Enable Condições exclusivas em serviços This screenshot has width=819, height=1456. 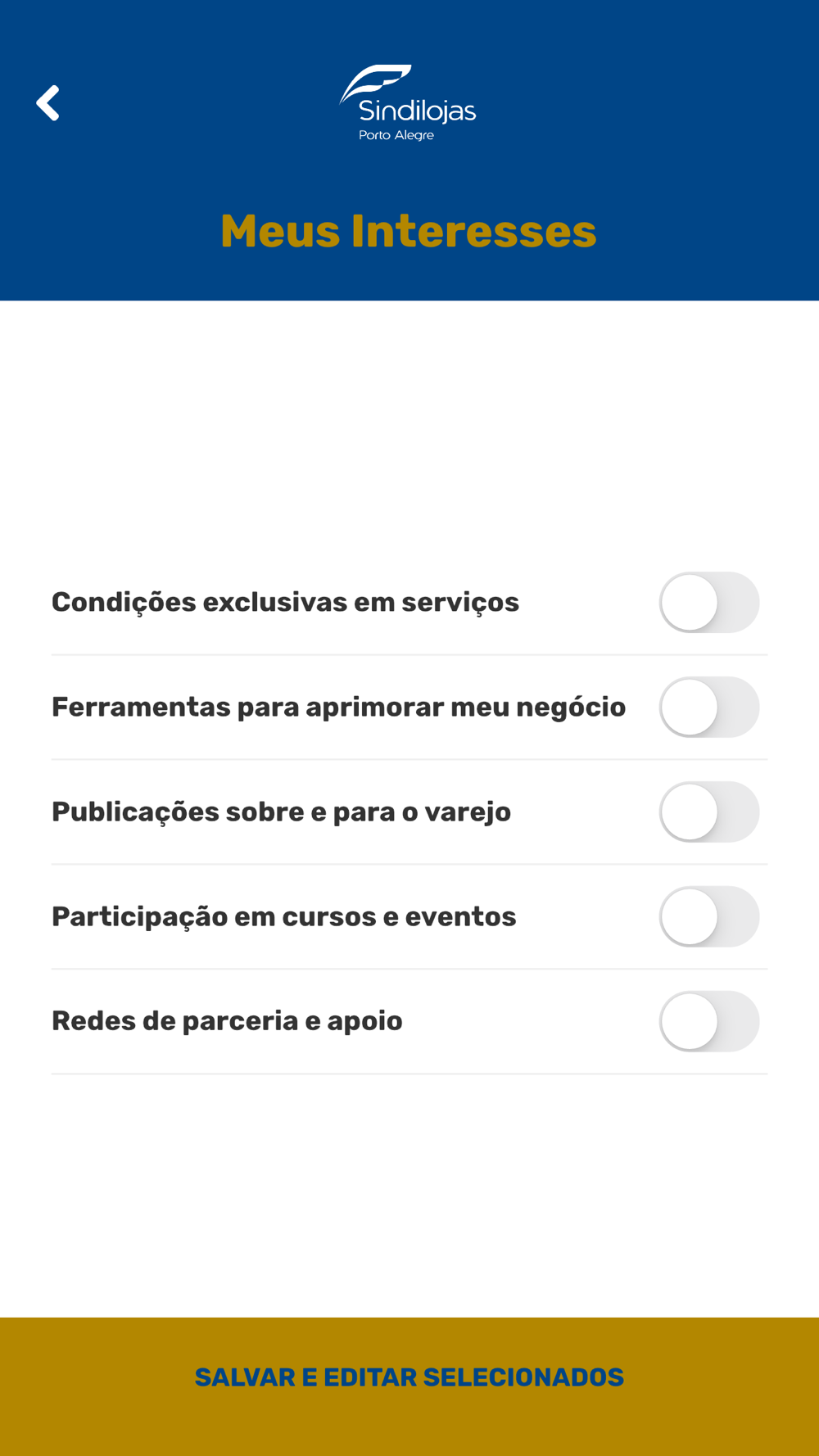tap(709, 603)
